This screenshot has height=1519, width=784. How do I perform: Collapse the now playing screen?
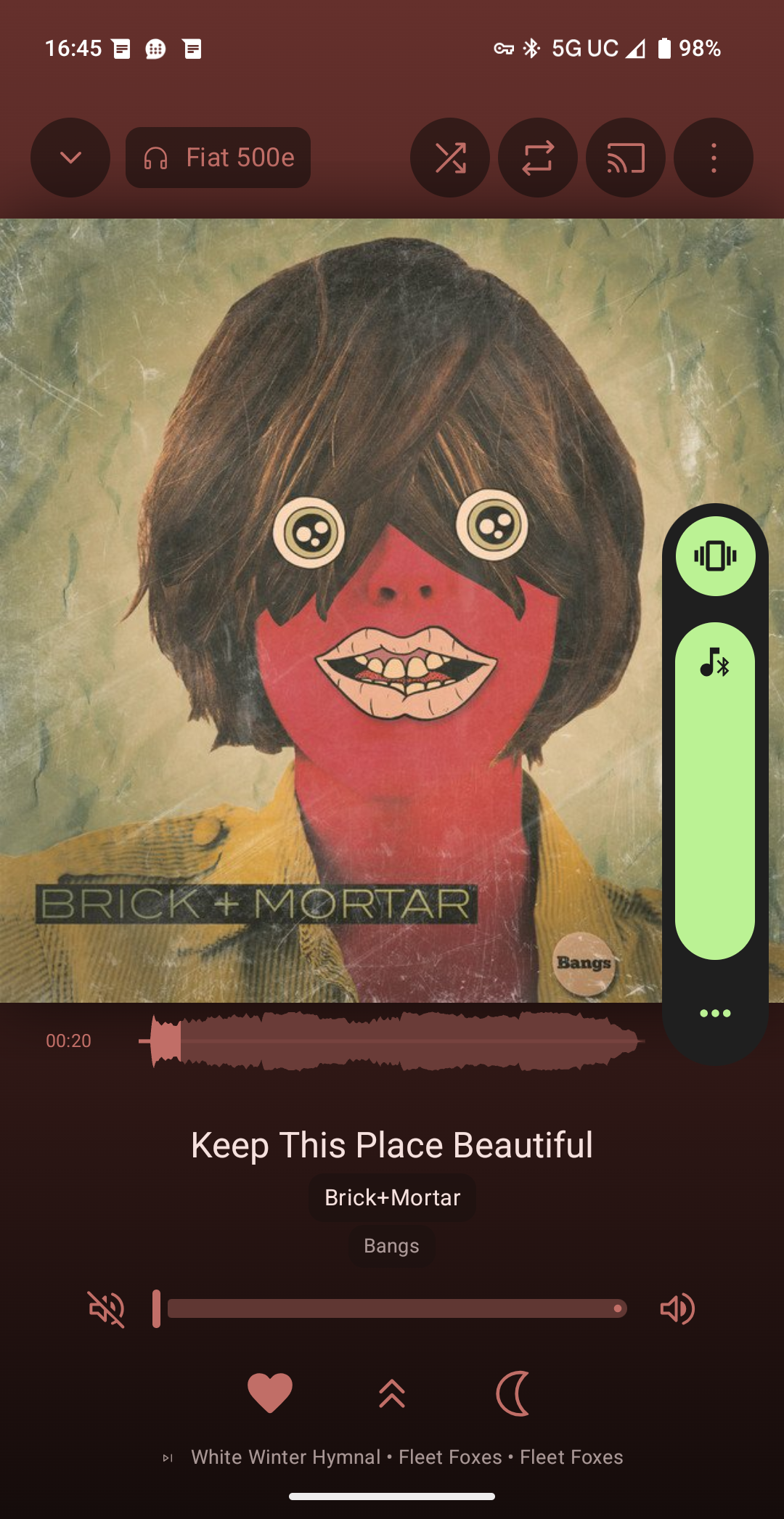tap(70, 158)
